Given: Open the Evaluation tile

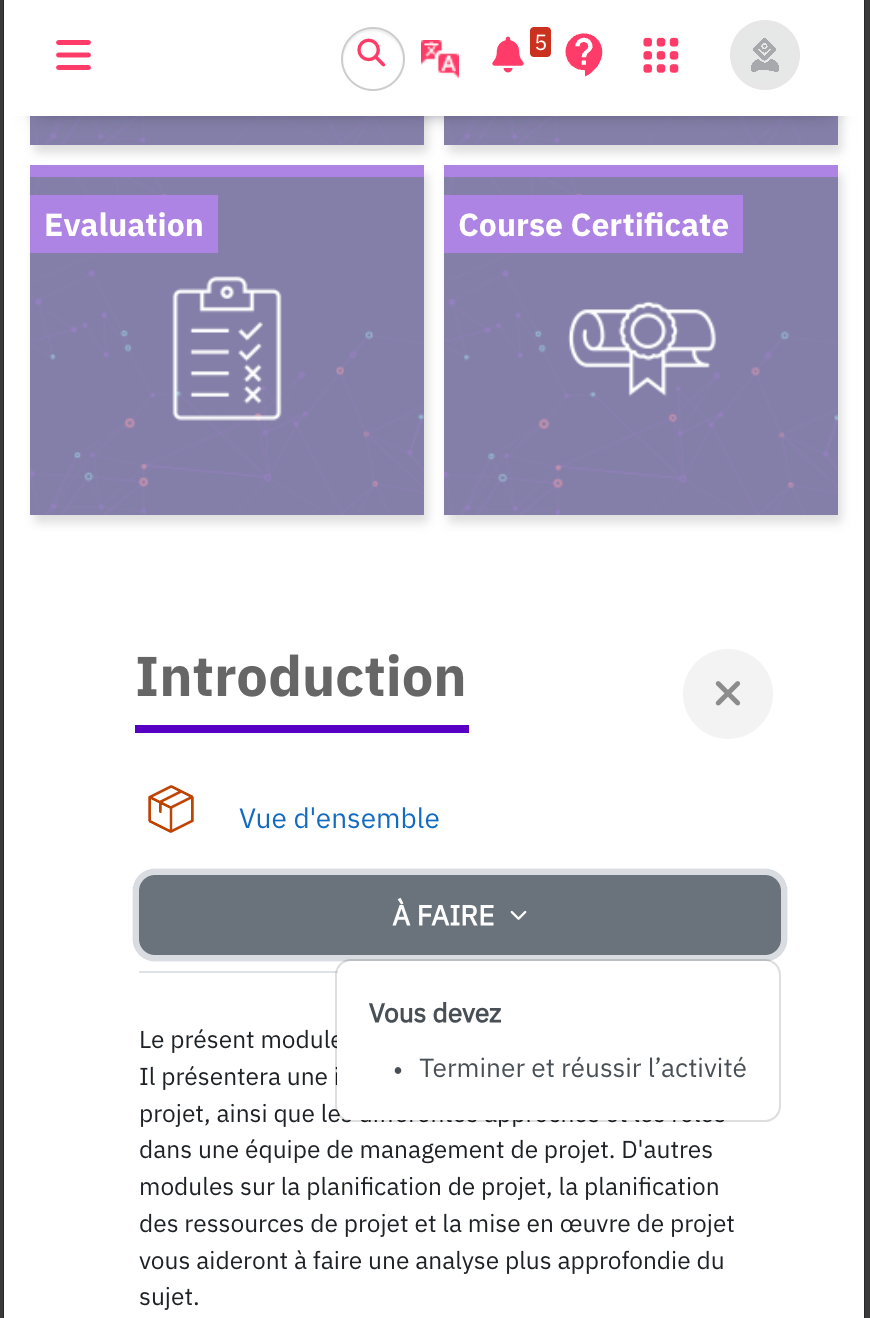Looking at the screenshot, I should 227,345.
